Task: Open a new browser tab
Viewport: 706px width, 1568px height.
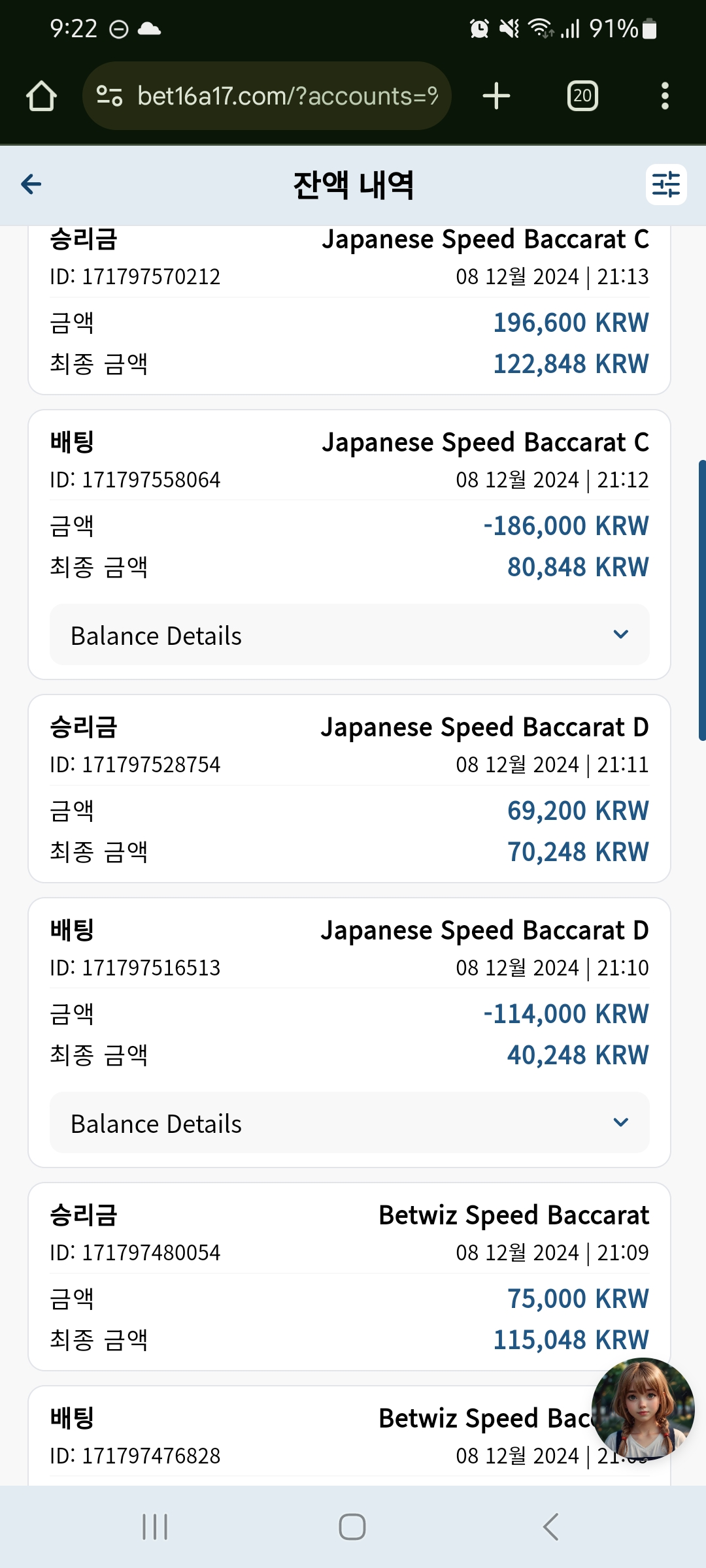Action: click(x=496, y=96)
